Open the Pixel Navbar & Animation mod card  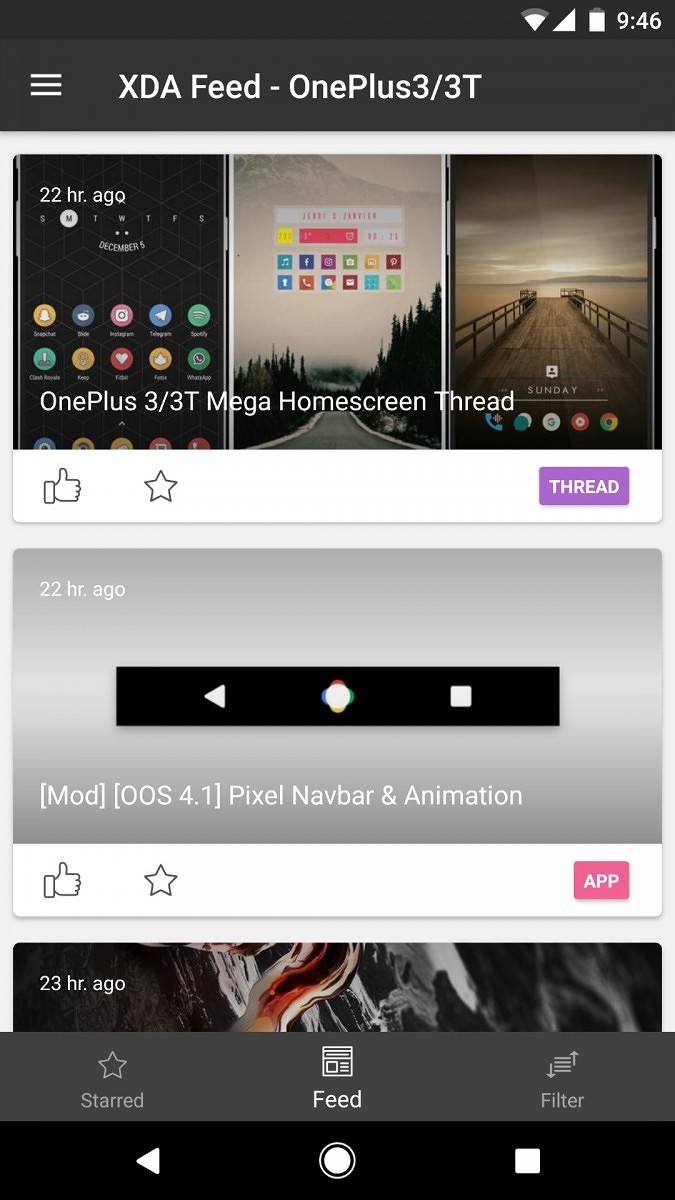tap(337, 696)
